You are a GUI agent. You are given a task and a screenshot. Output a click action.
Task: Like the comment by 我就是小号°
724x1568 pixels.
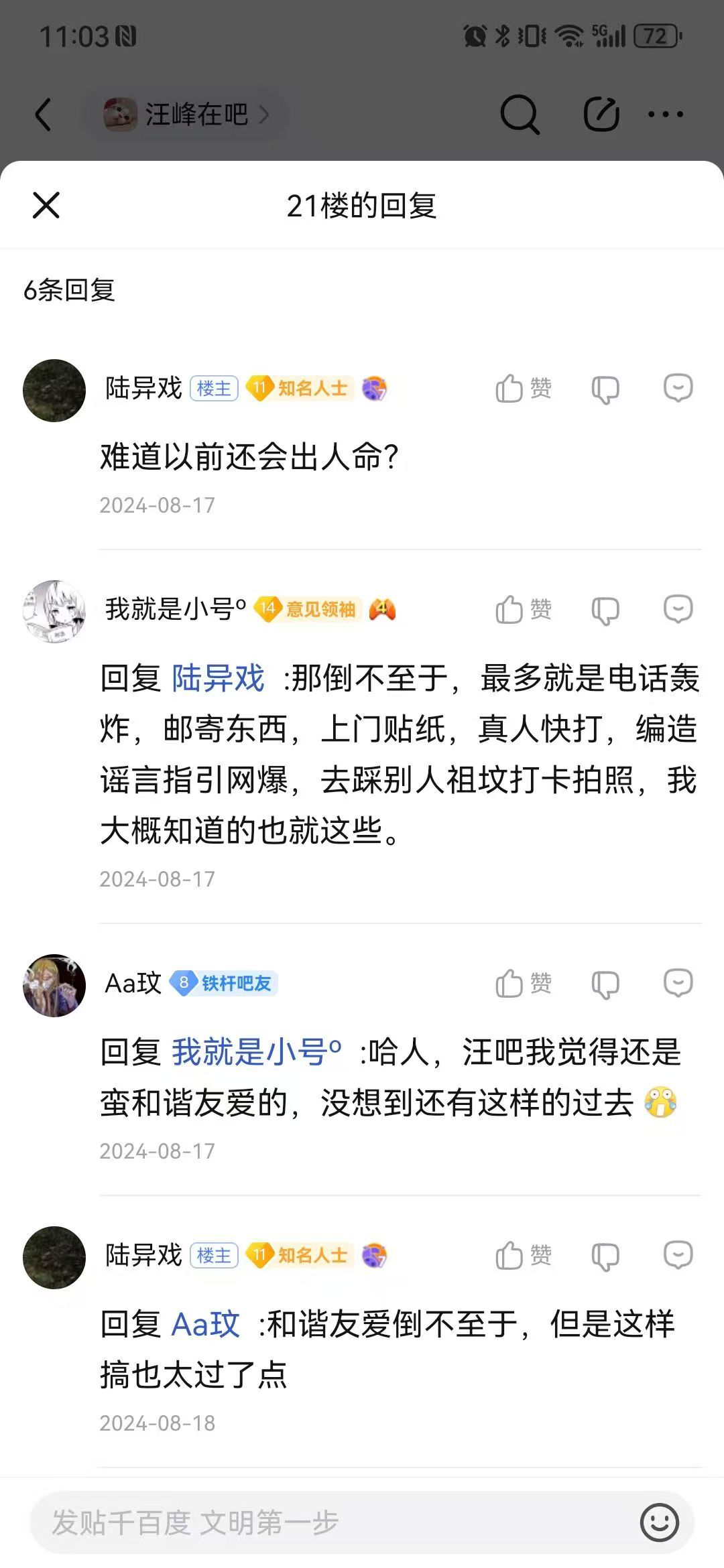pyautogui.click(x=524, y=609)
